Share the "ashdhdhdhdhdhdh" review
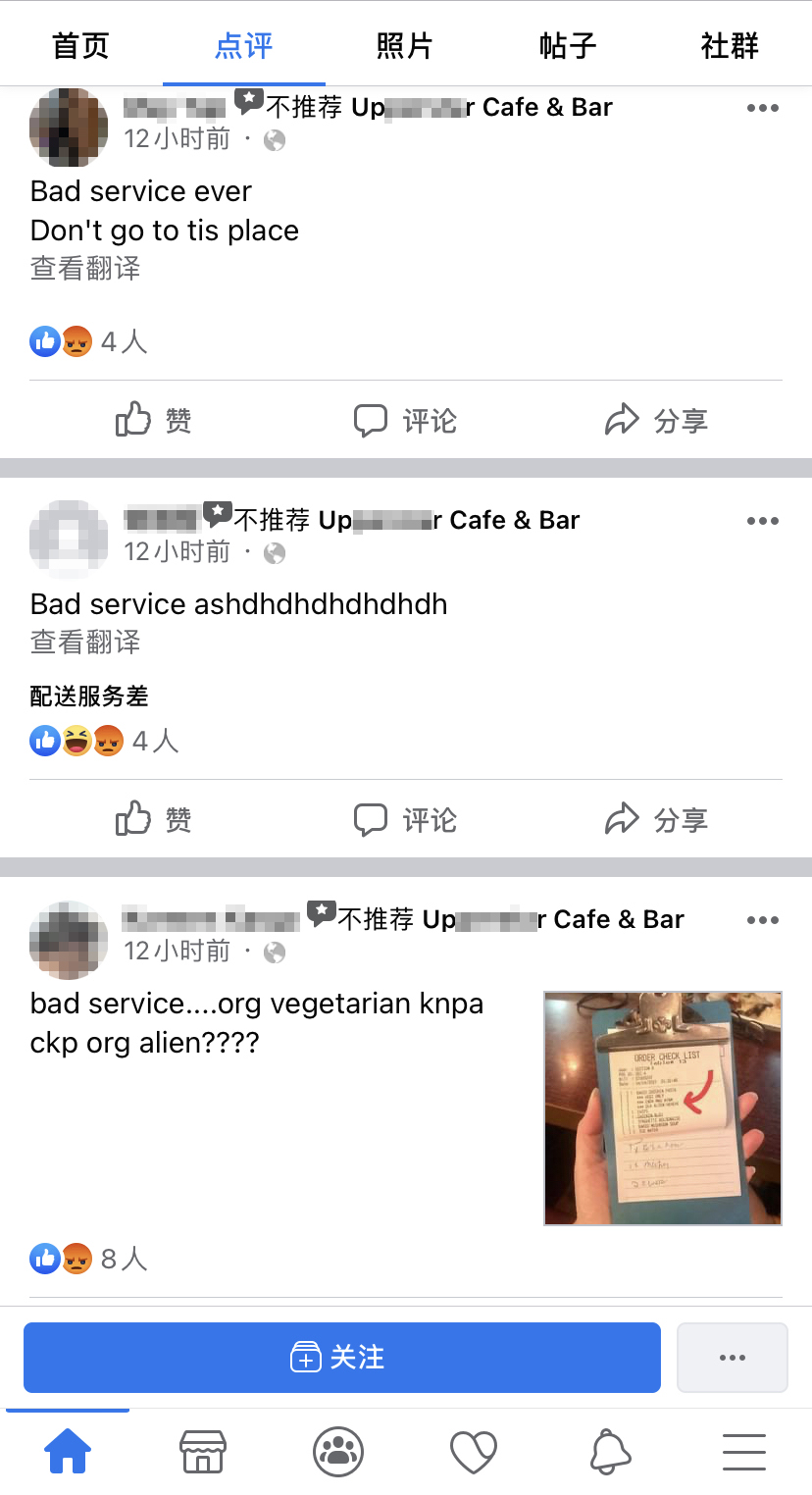 [x=656, y=819]
